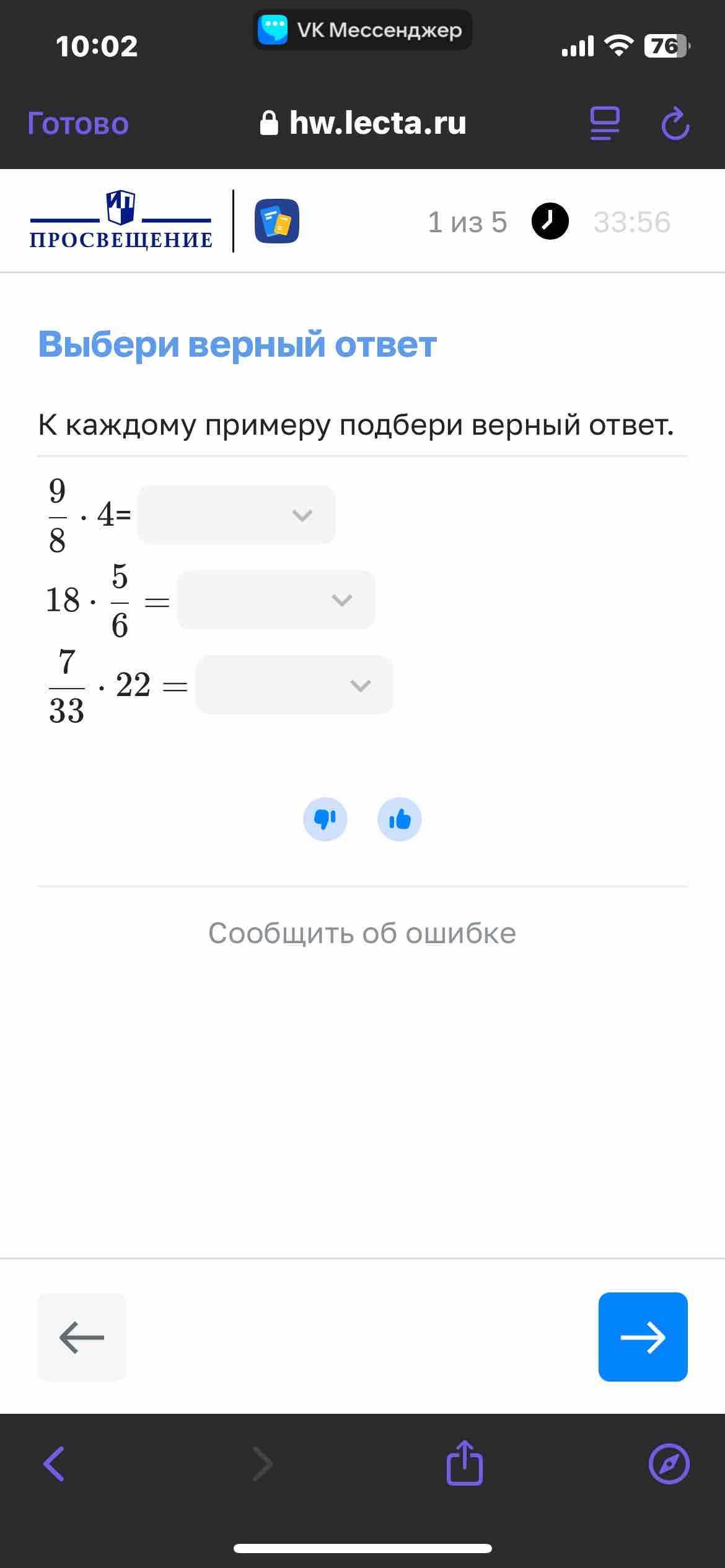Expand the answer dropdown for 9/8 · 4

[x=236, y=515]
